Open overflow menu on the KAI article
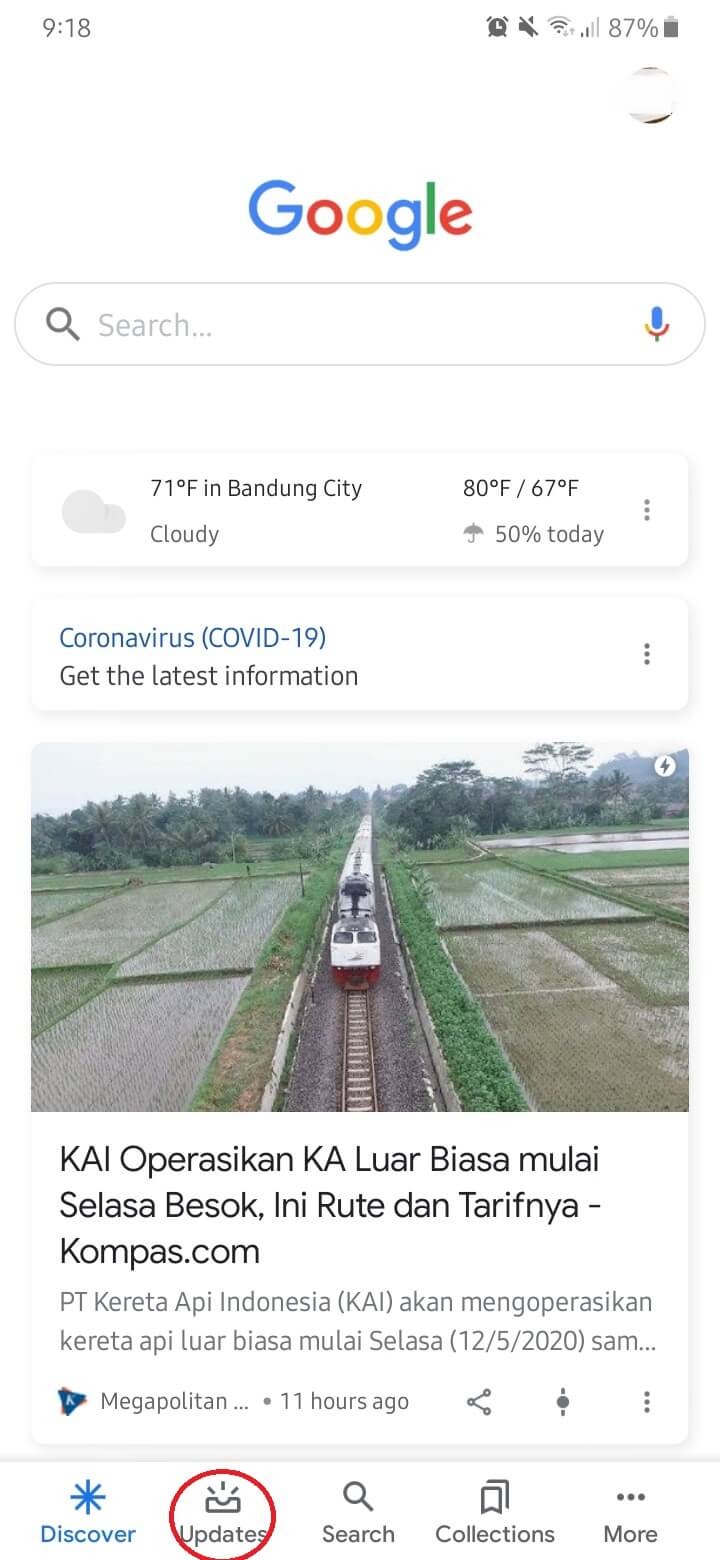The height and width of the screenshot is (1560, 720). (x=647, y=1402)
